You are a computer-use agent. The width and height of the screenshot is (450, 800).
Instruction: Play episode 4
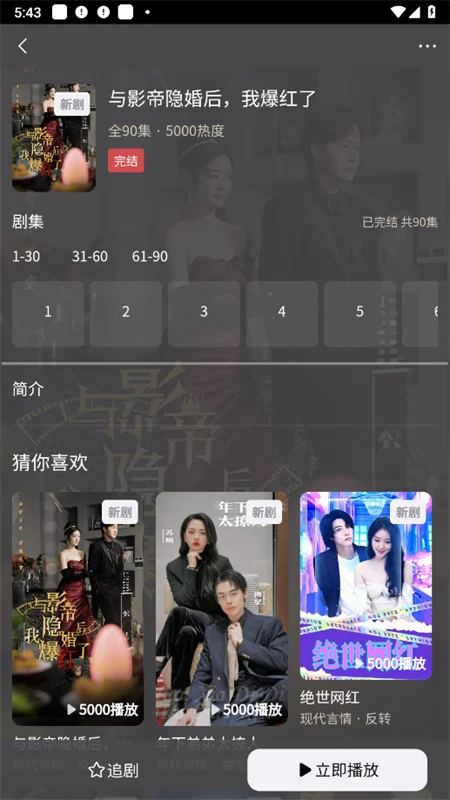(282, 314)
